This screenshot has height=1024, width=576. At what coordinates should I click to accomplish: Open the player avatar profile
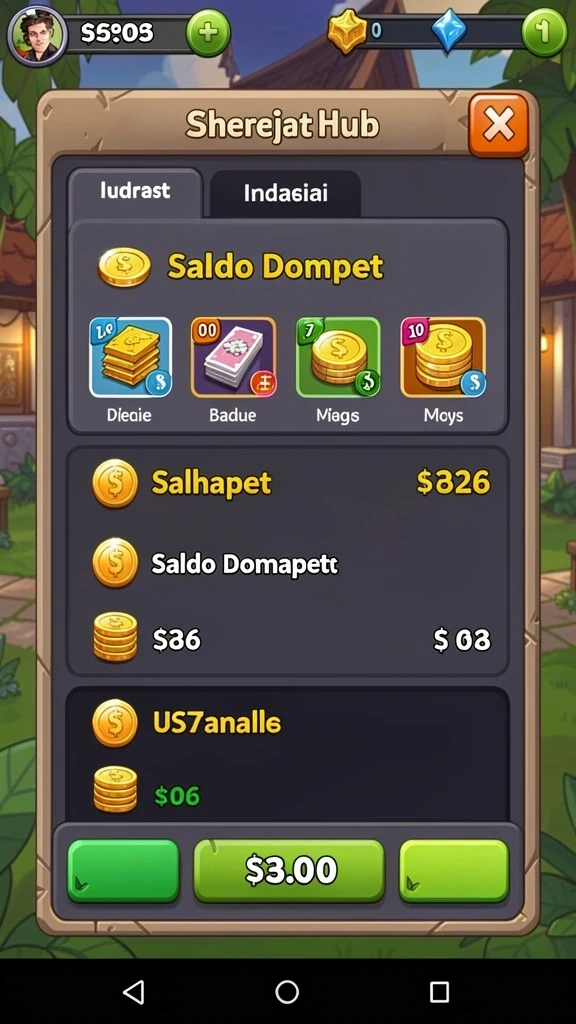[x=37, y=35]
